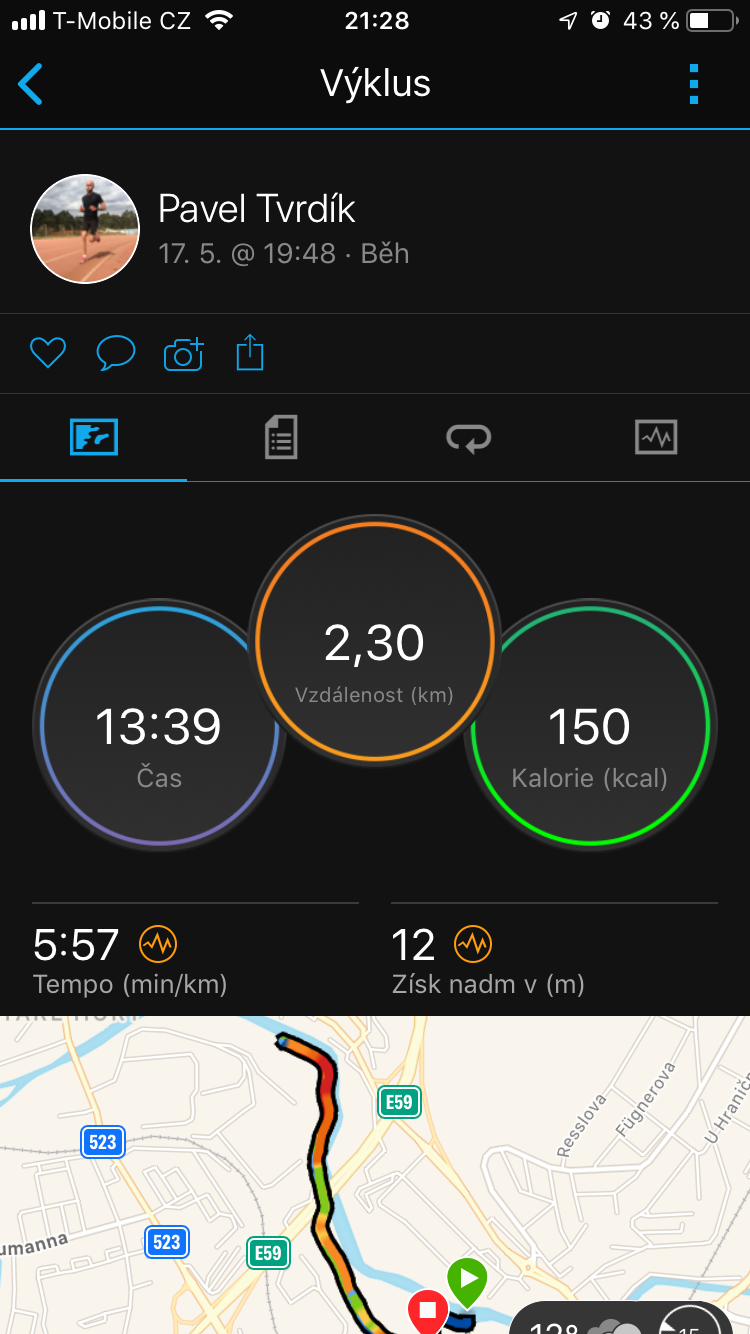Select the overview summary tab
Image resolution: width=750 pixels, height=1334 pixels.
(94, 437)
